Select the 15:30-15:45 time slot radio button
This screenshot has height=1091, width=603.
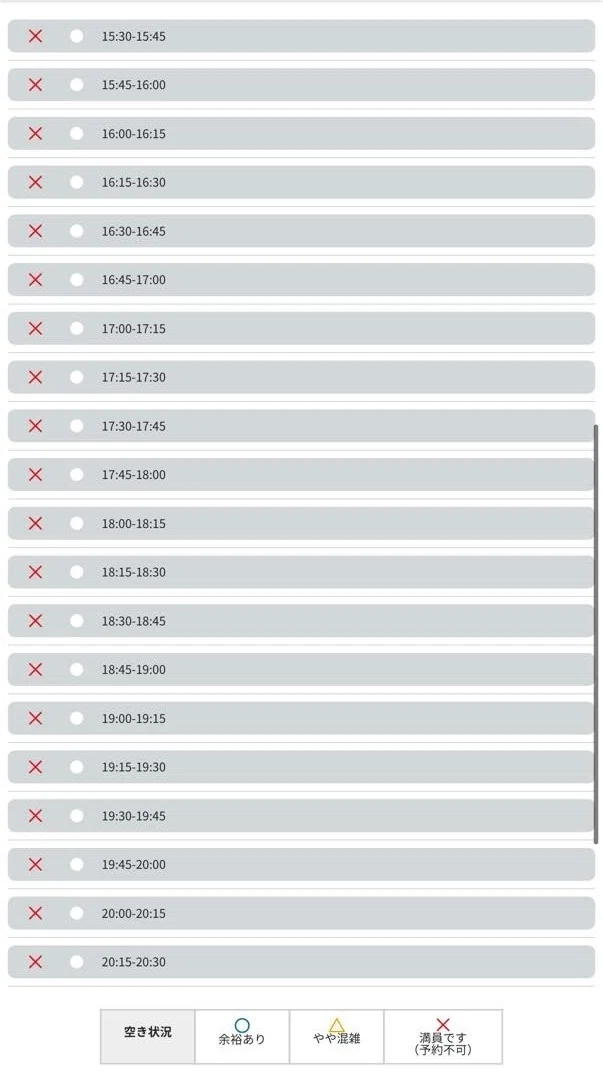coord(77,36)
